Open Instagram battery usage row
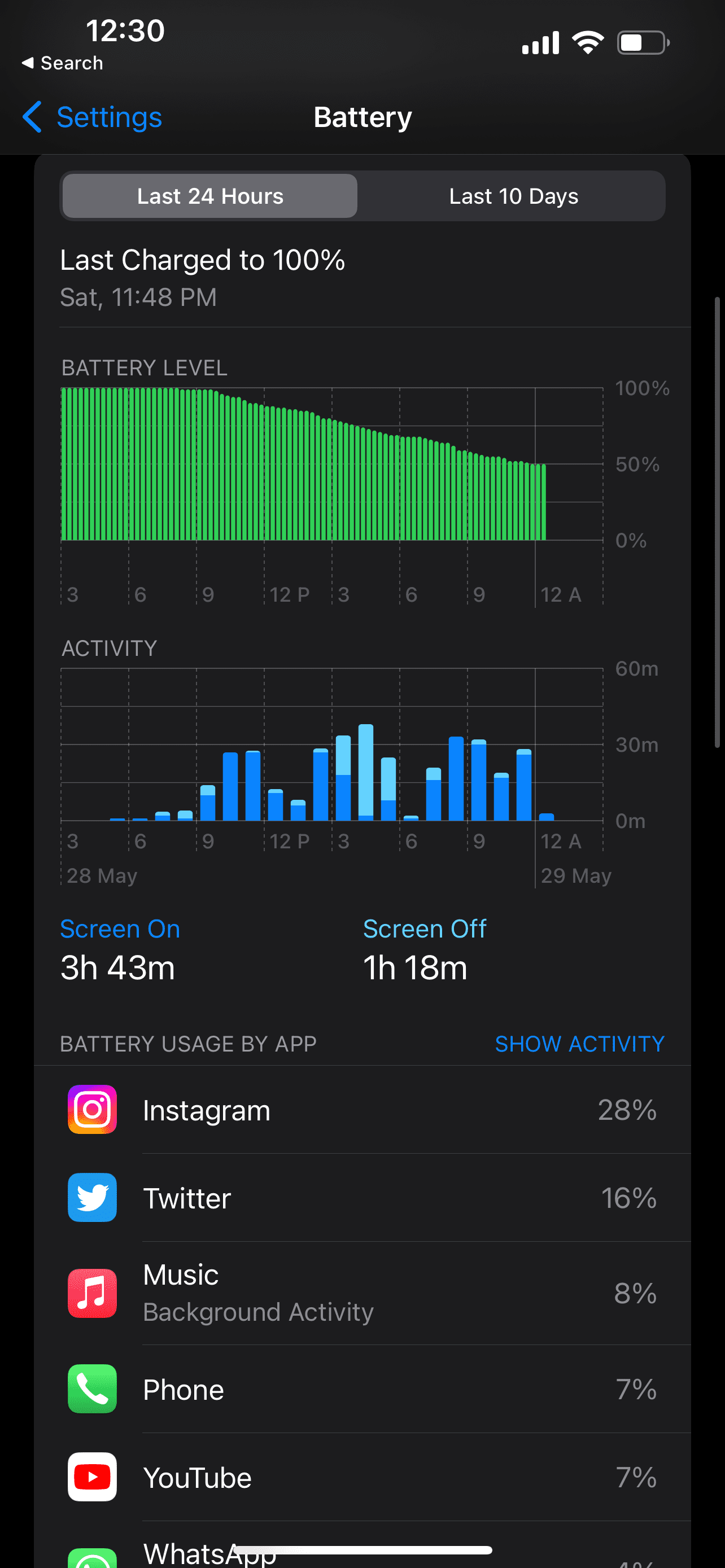Viewport: 725px width, 1568px height. [x=362, y=1110]
